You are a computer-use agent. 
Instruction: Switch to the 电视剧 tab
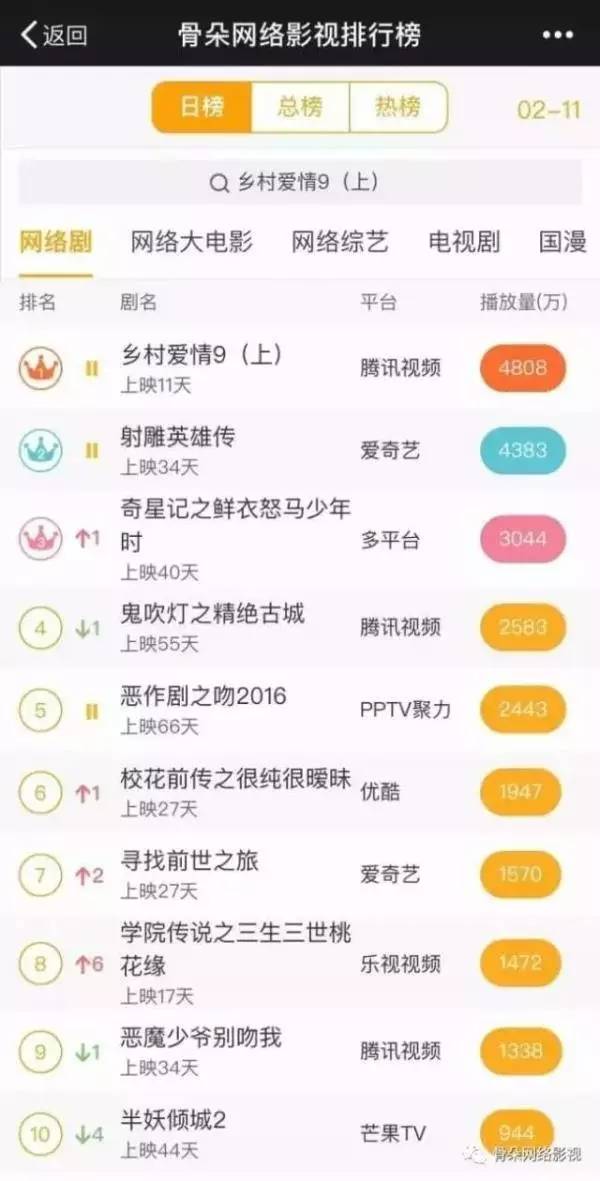(x=464, y=241)
